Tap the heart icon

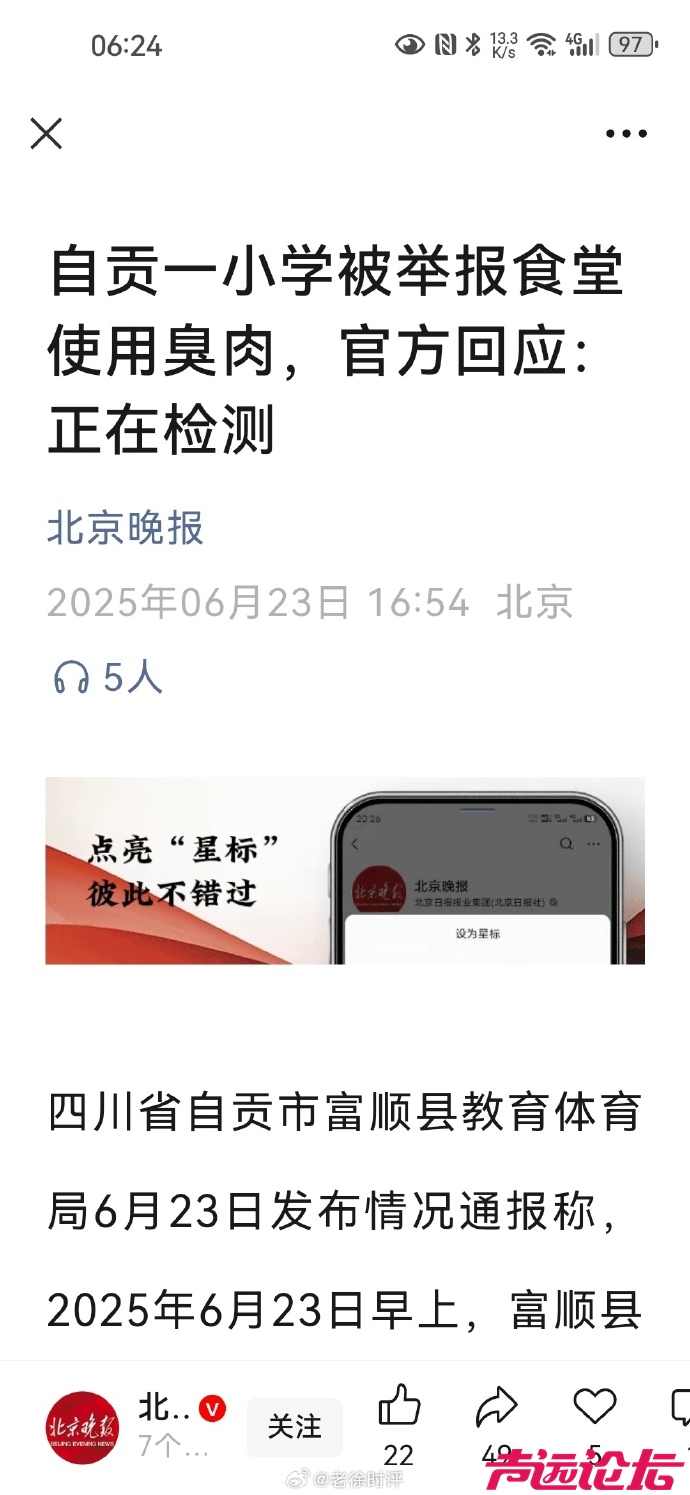pyautogui.click(x=594, y=1407)
